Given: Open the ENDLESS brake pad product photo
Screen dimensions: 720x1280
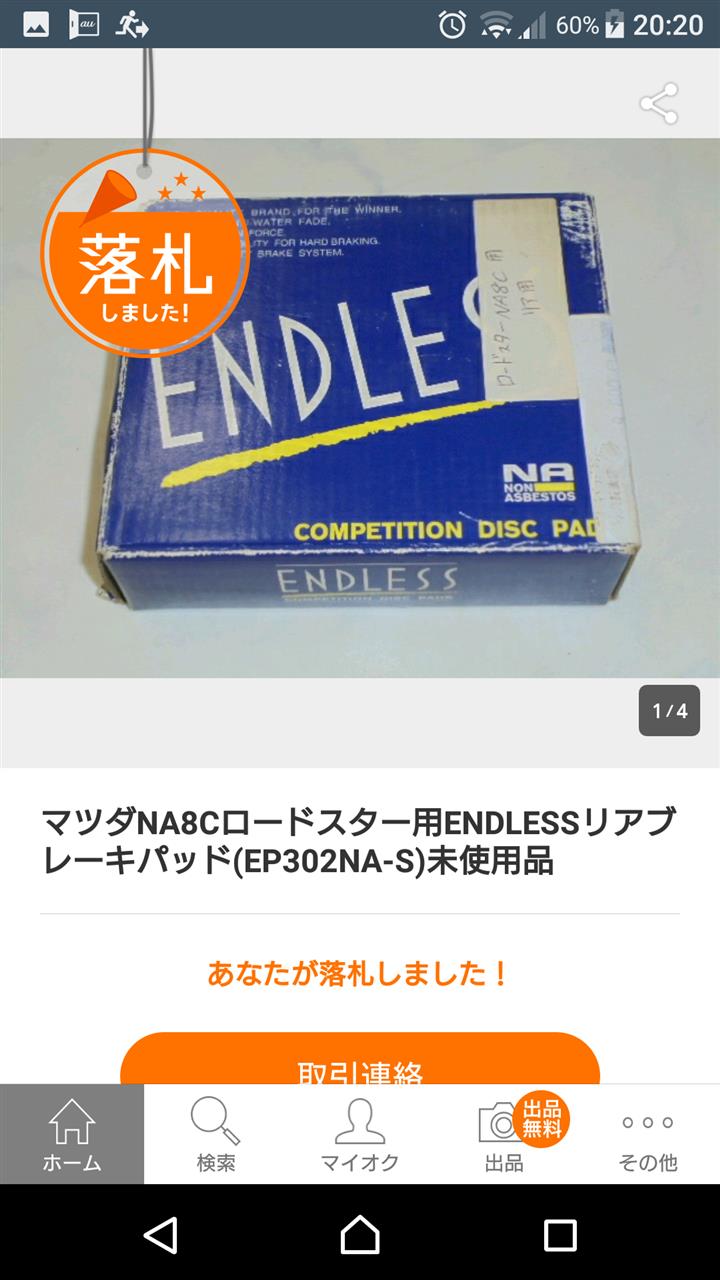Looking at the screenshot, I should pyautogui.click(x=360, y=408).
